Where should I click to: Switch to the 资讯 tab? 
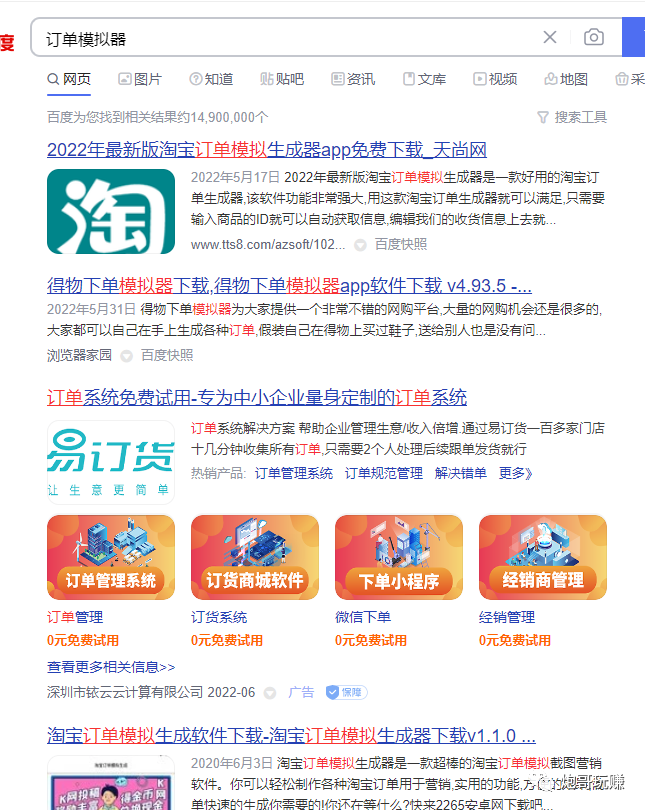coord(353,79)
